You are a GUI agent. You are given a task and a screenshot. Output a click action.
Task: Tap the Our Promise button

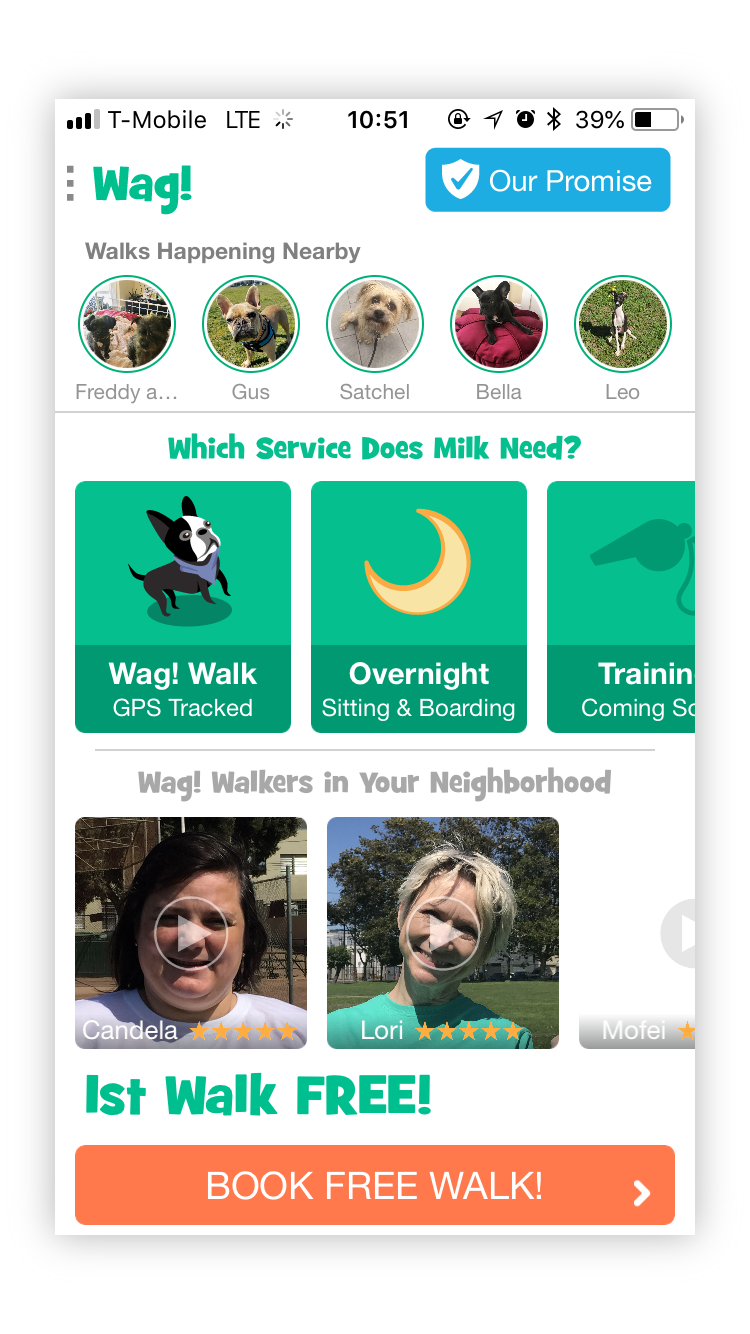click(547, 180)
